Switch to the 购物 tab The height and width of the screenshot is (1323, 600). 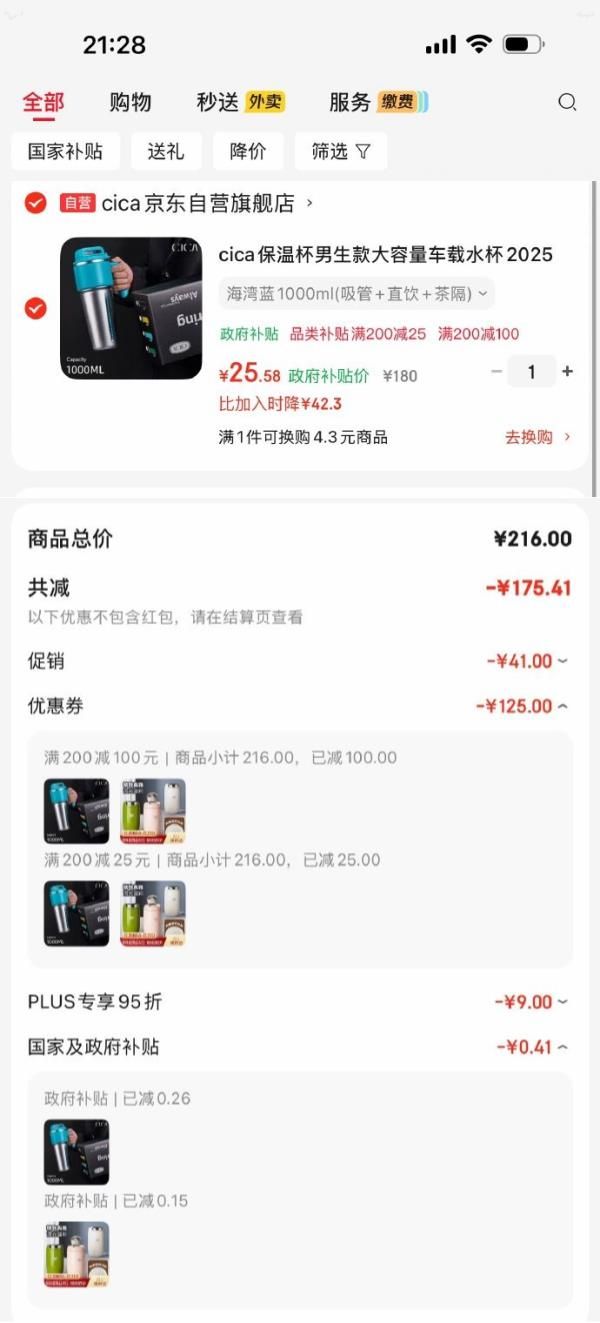(x=130, y=102)
